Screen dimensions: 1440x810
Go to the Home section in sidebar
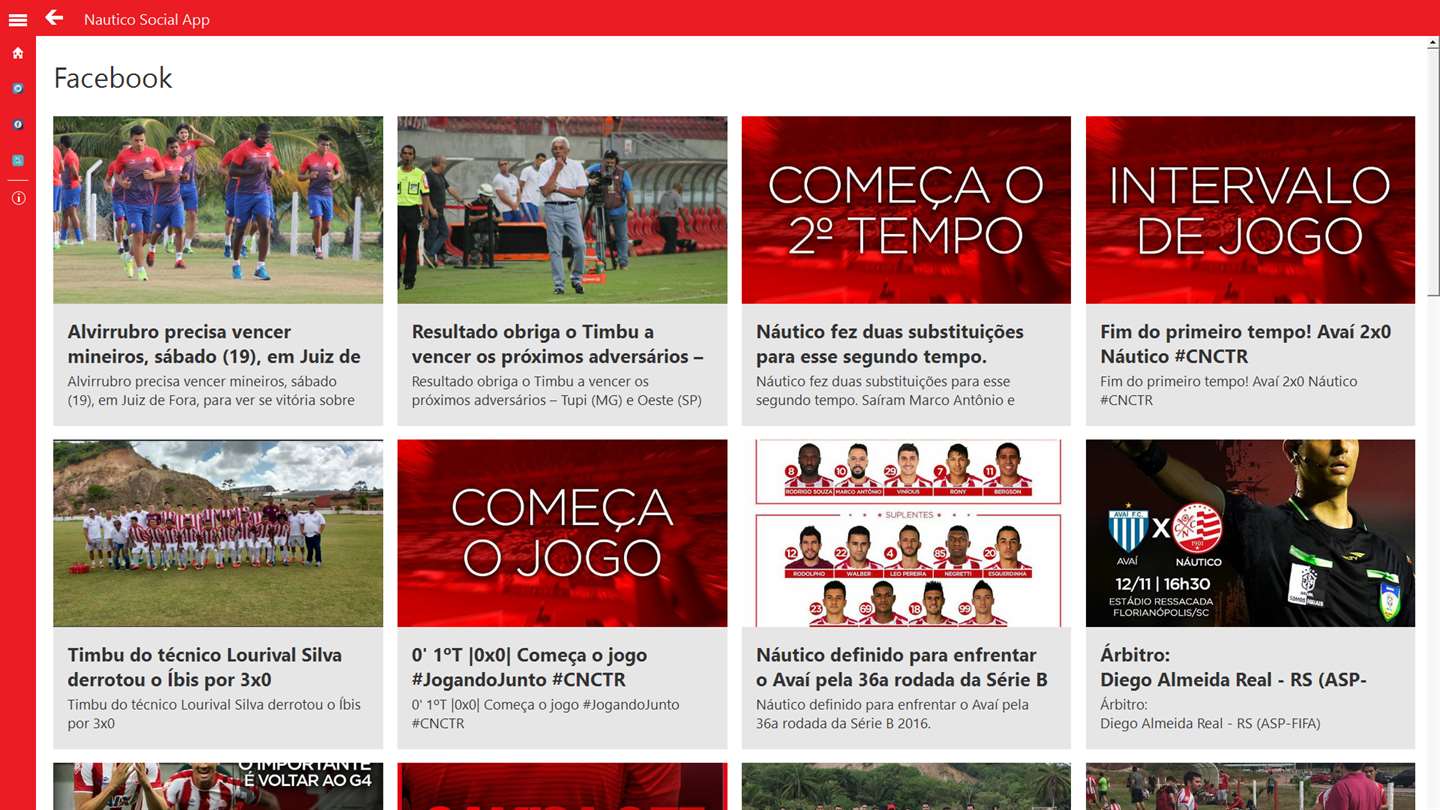coord(17,53)
